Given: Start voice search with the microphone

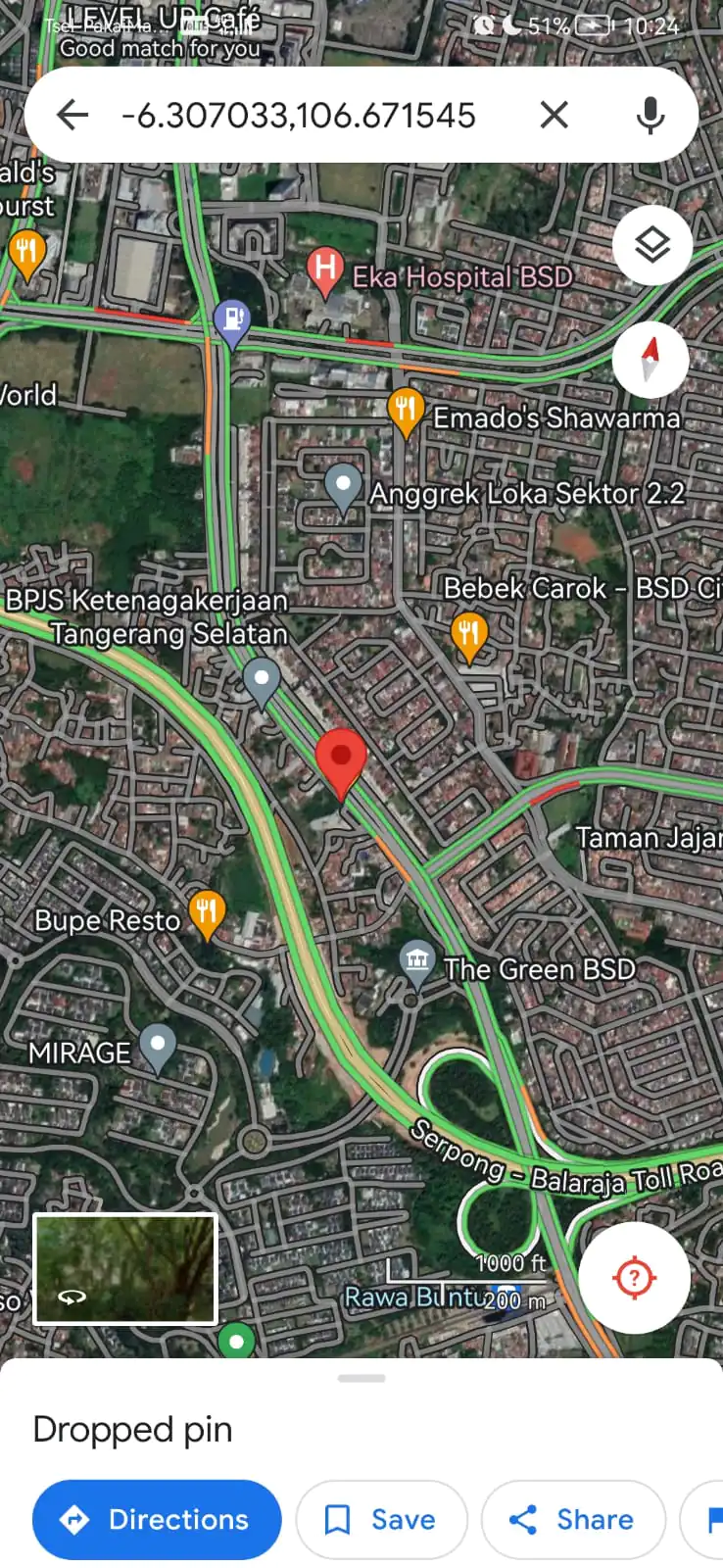Looking at the screenshot, I should (650, 116).
